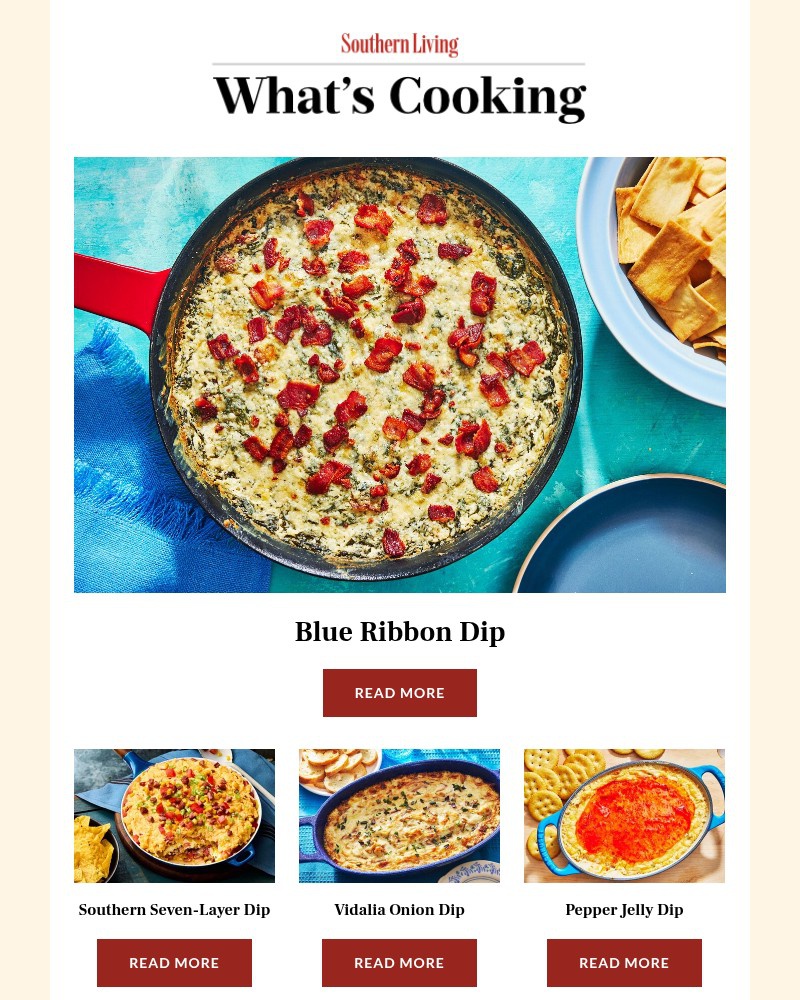Click the divider line above What's Cooking
Screen dimensions: 800x1000
pos(400,63)
